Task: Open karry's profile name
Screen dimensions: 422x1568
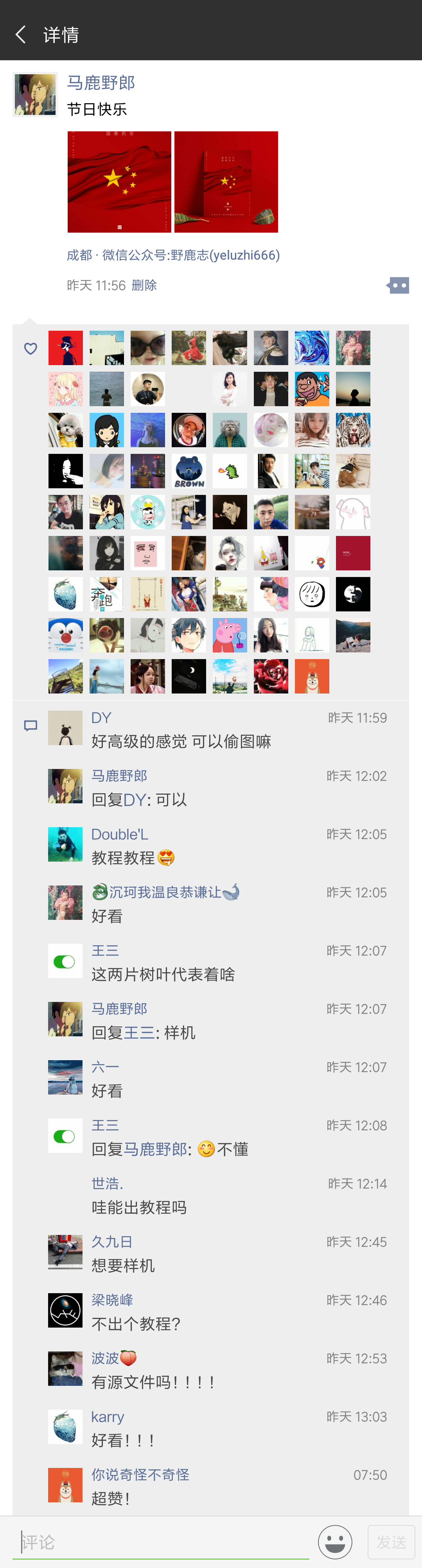Action: click(x=108, y=1416)
